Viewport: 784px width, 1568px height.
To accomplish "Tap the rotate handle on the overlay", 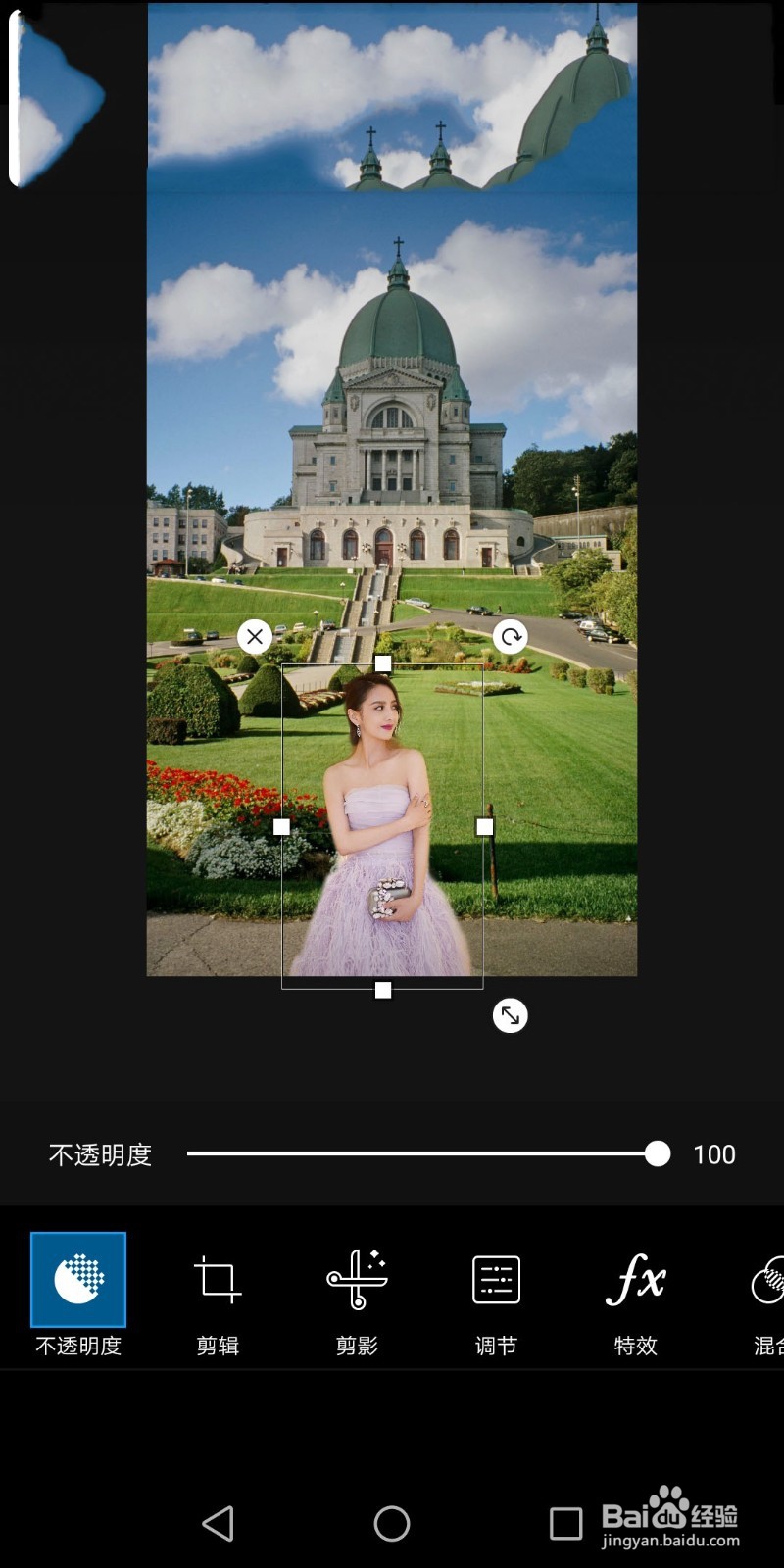I will 511,637.
